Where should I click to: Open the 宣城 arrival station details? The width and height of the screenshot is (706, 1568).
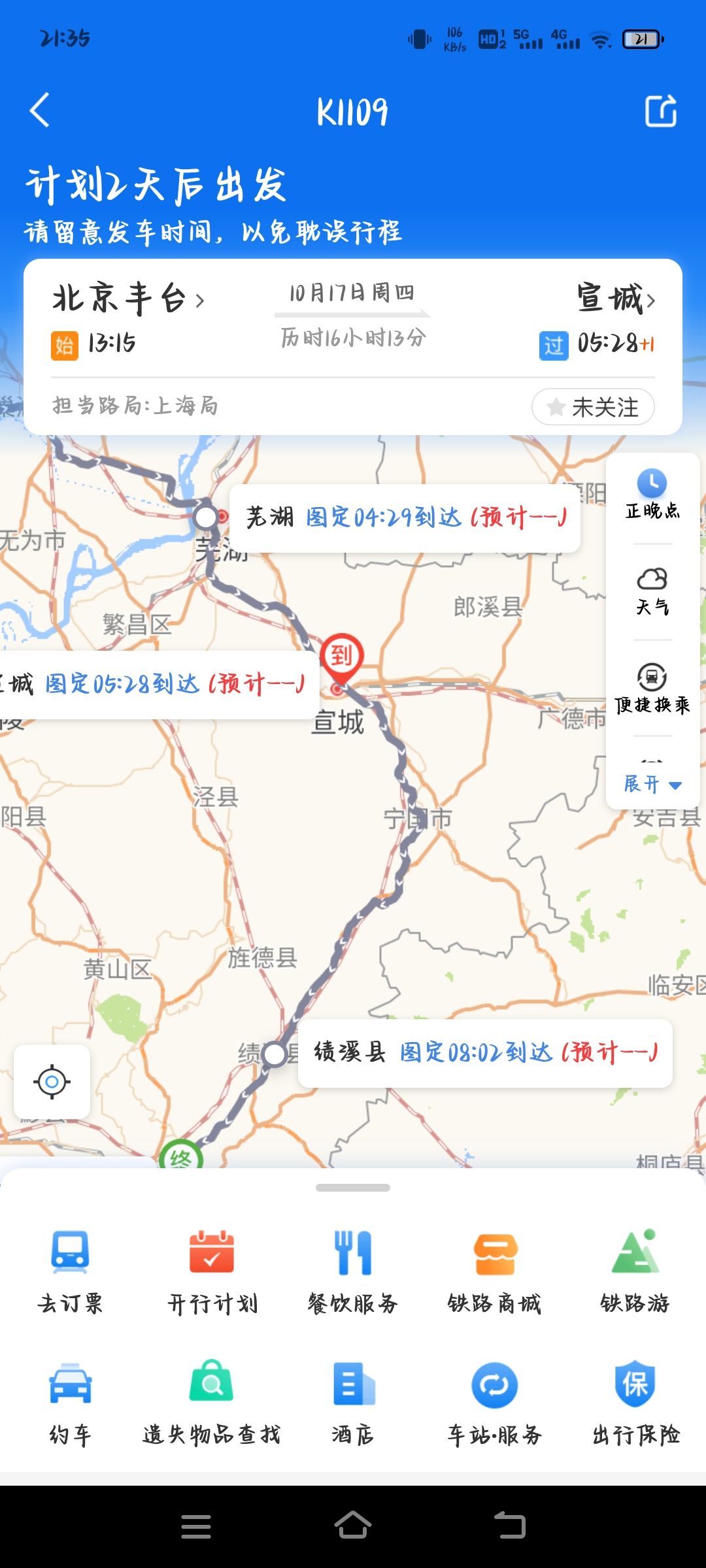click(x=615, y=299)
